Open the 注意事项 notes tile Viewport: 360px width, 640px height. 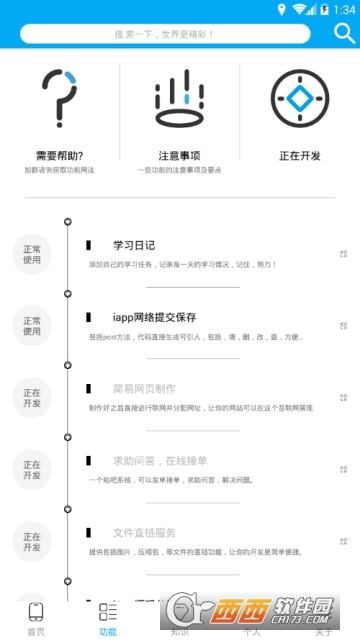[x=180, y=118]
